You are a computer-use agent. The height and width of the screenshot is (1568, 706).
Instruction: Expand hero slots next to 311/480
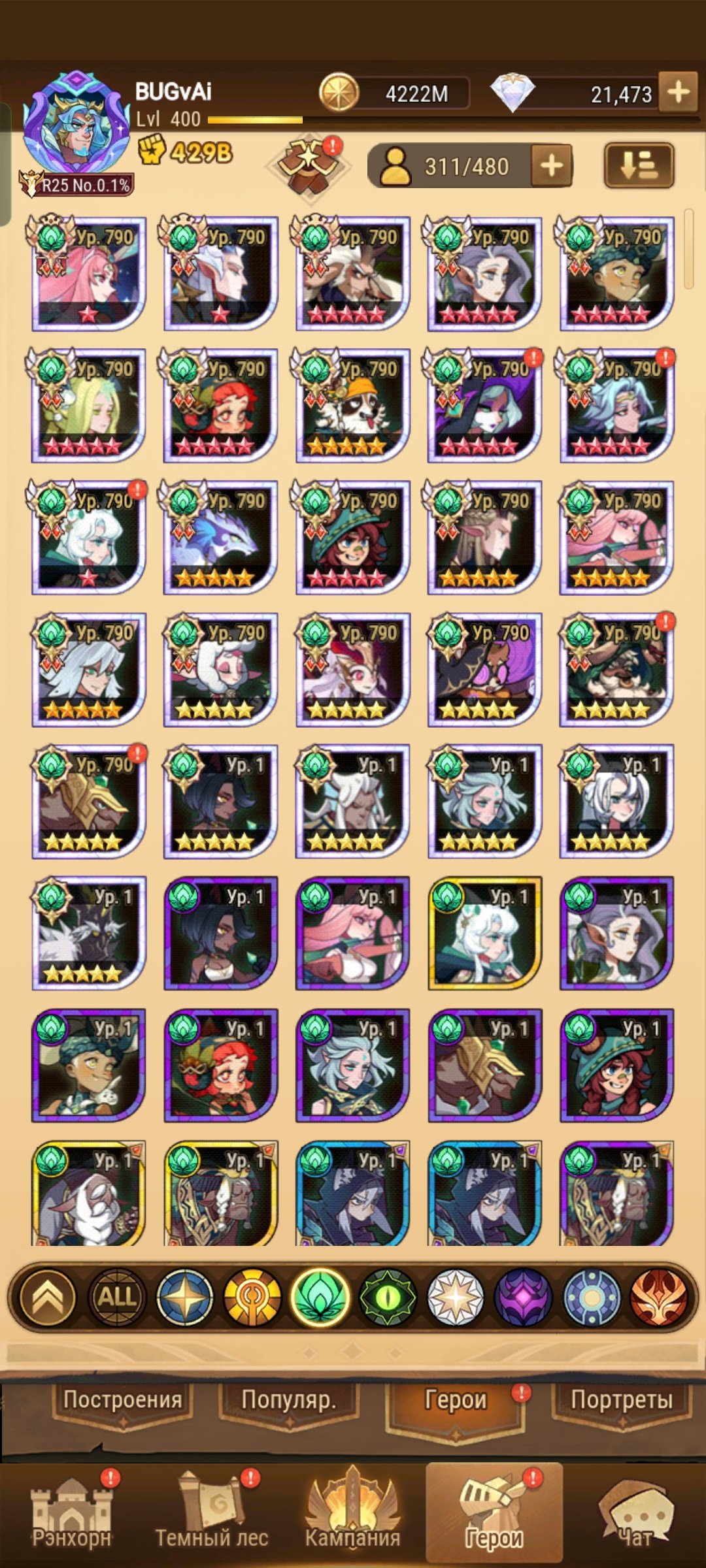click(552, 165)
